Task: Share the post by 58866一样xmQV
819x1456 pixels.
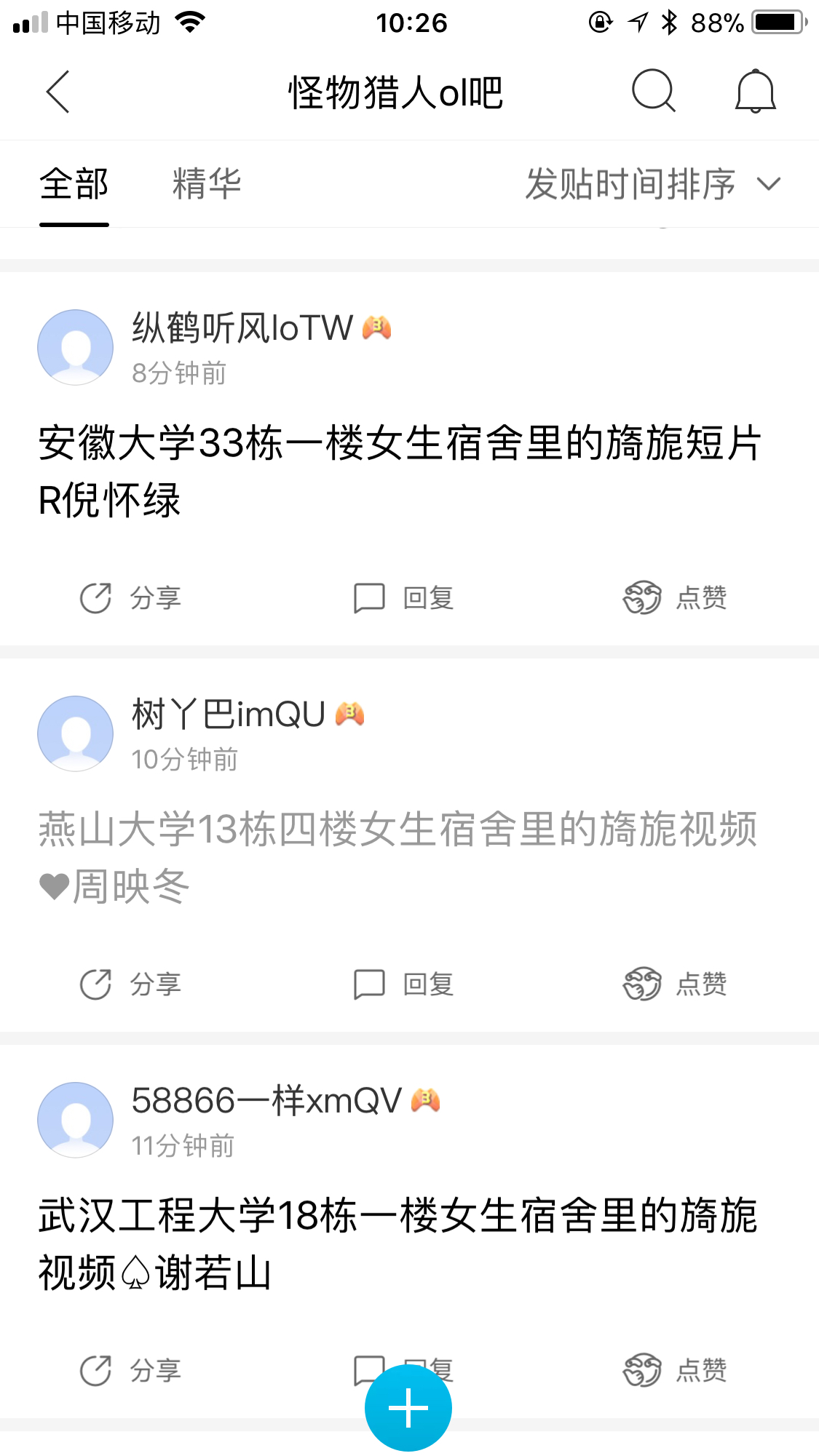Action: click(x=130, y=1371)
